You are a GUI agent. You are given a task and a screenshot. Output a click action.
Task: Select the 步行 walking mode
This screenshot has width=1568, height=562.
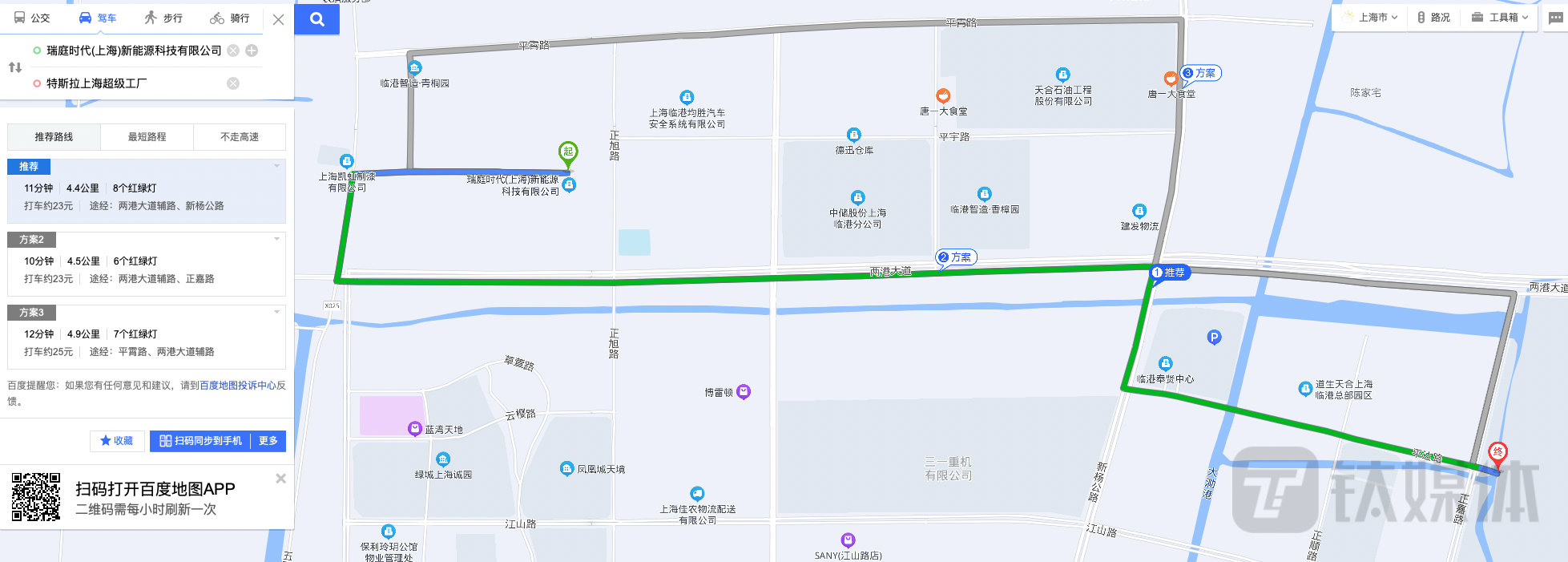pos(163,18)
